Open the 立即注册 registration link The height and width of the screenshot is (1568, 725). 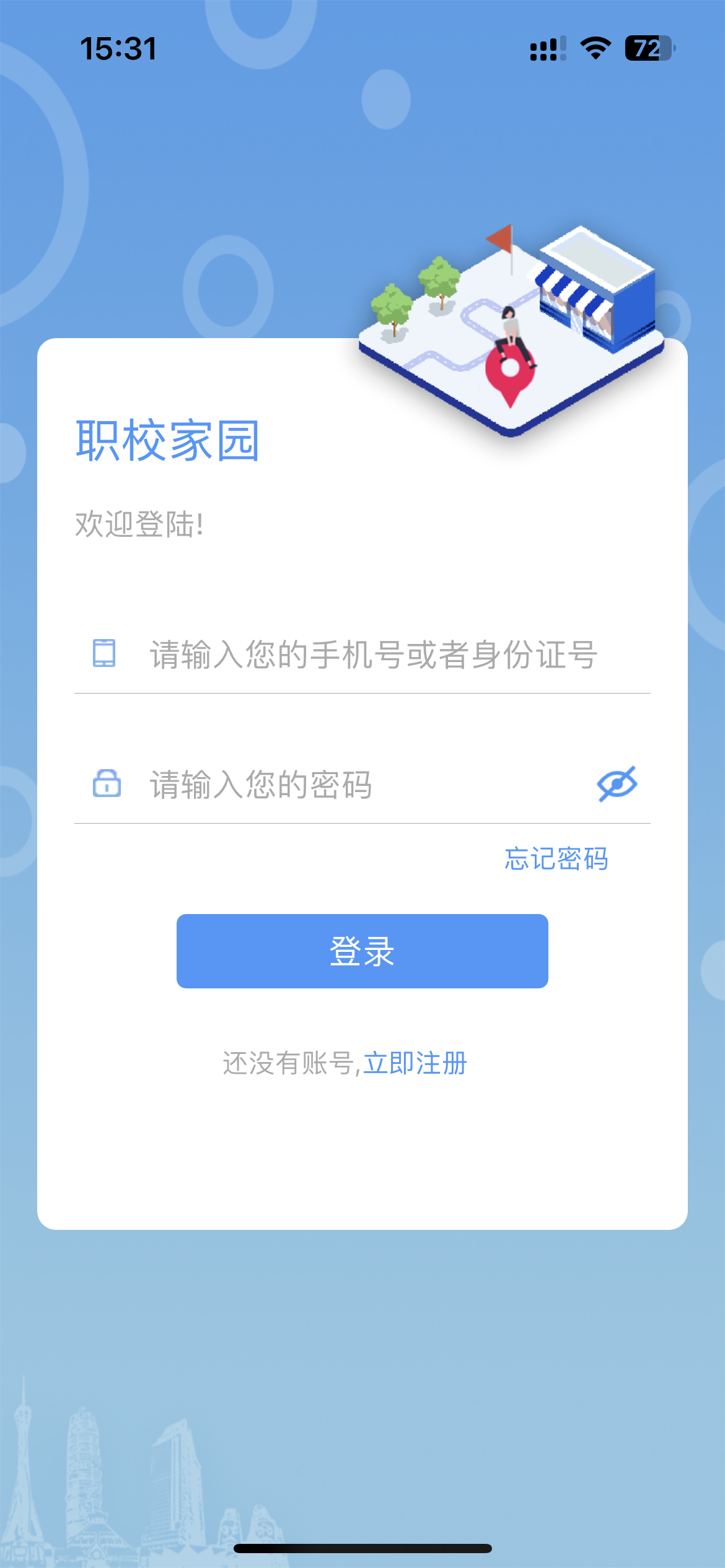point(415,1063)
